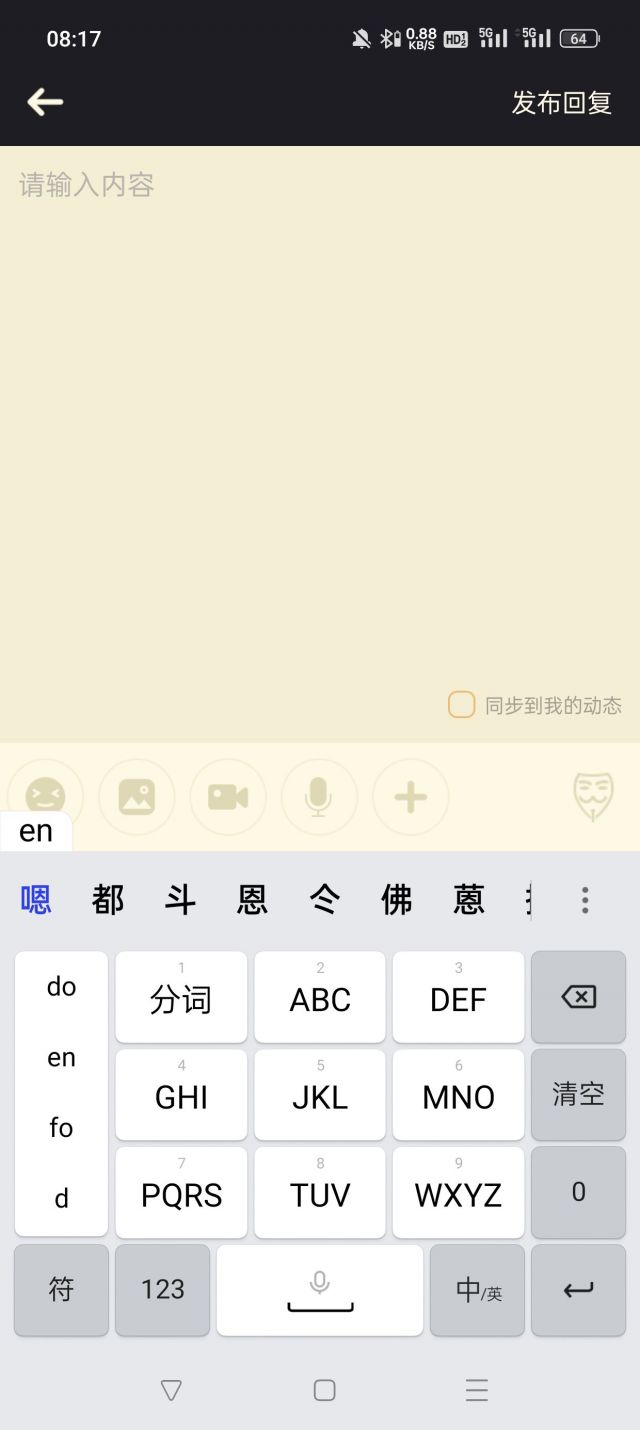640x1430 pixels.
Task: Select the candidate 嗯
Action: pos(36,900)
